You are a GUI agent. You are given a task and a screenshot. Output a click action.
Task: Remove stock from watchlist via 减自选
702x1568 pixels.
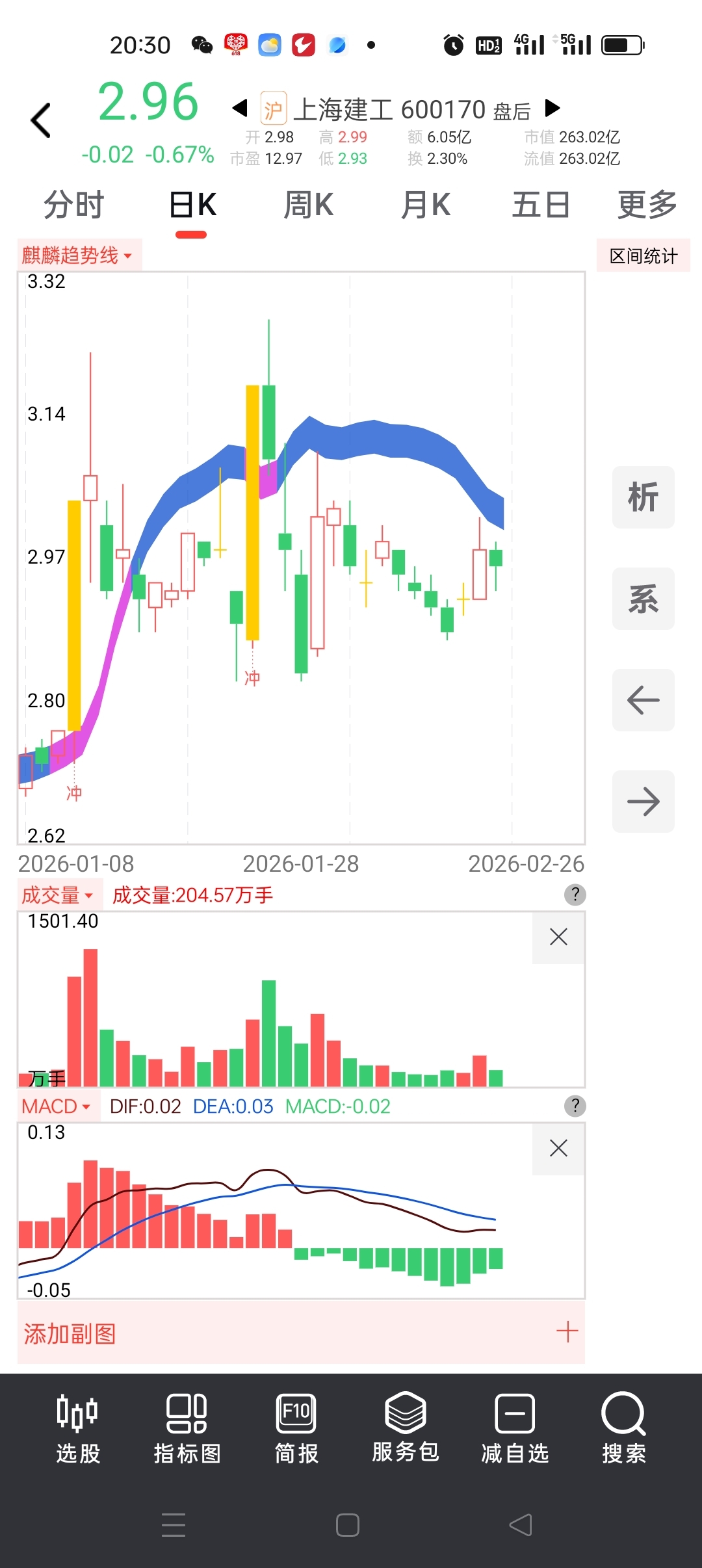515,1429
